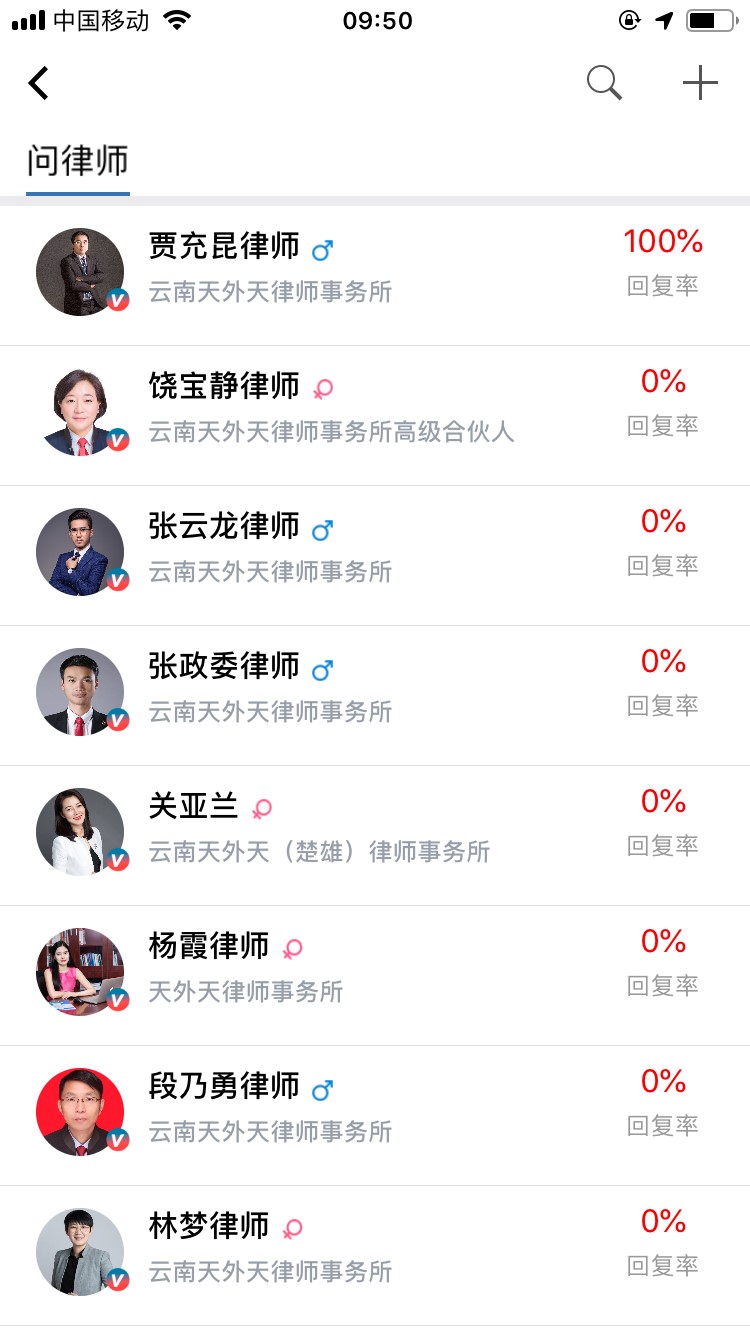
Task: Open the search magnifier icon
Action: click(604, 83)
